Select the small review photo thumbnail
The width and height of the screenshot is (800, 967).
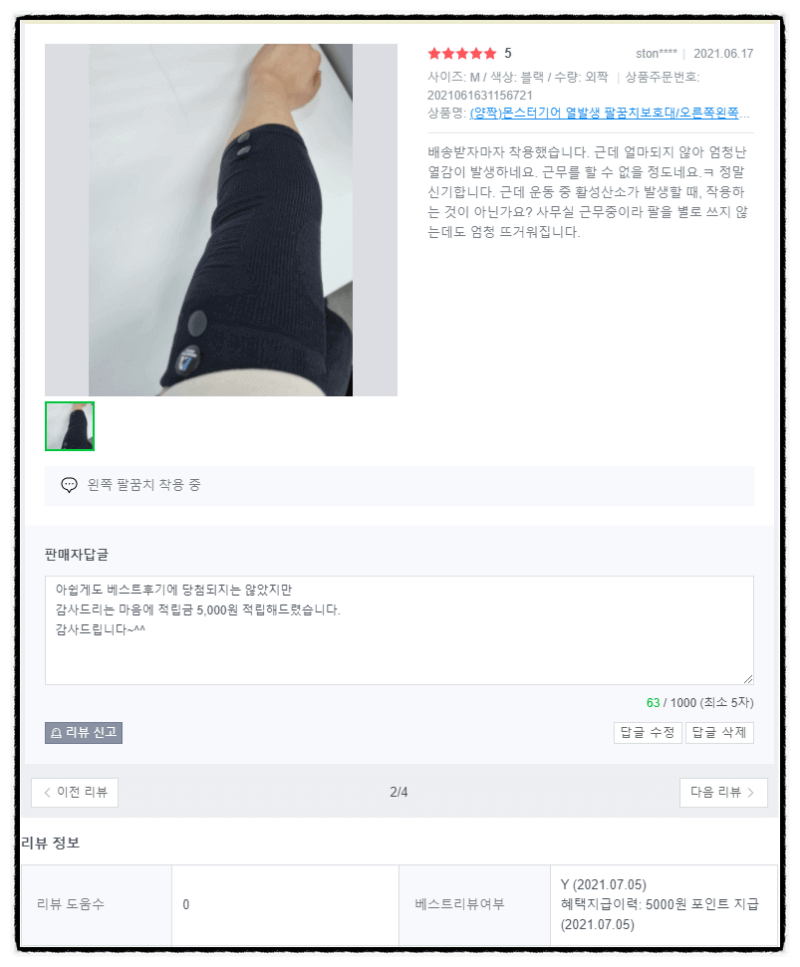click(x=70, y=426)
